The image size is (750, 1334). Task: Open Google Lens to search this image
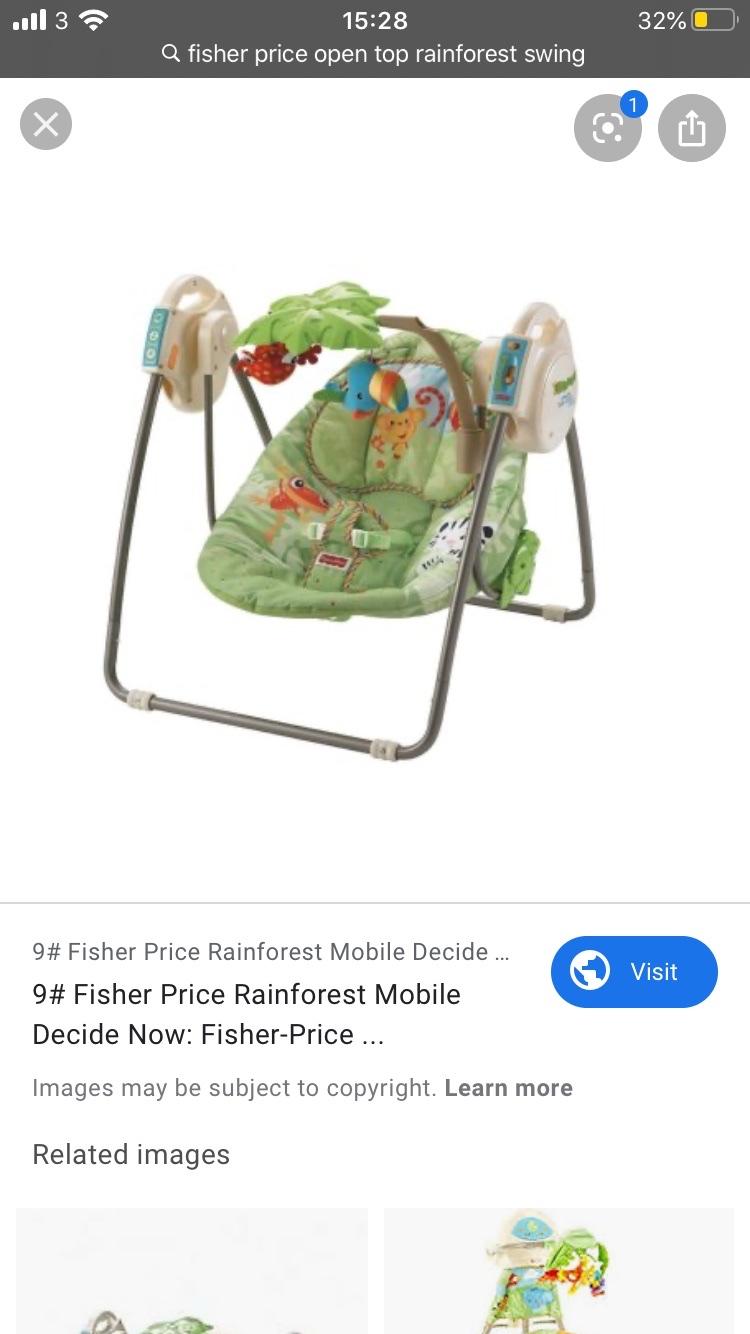(608, 128)
